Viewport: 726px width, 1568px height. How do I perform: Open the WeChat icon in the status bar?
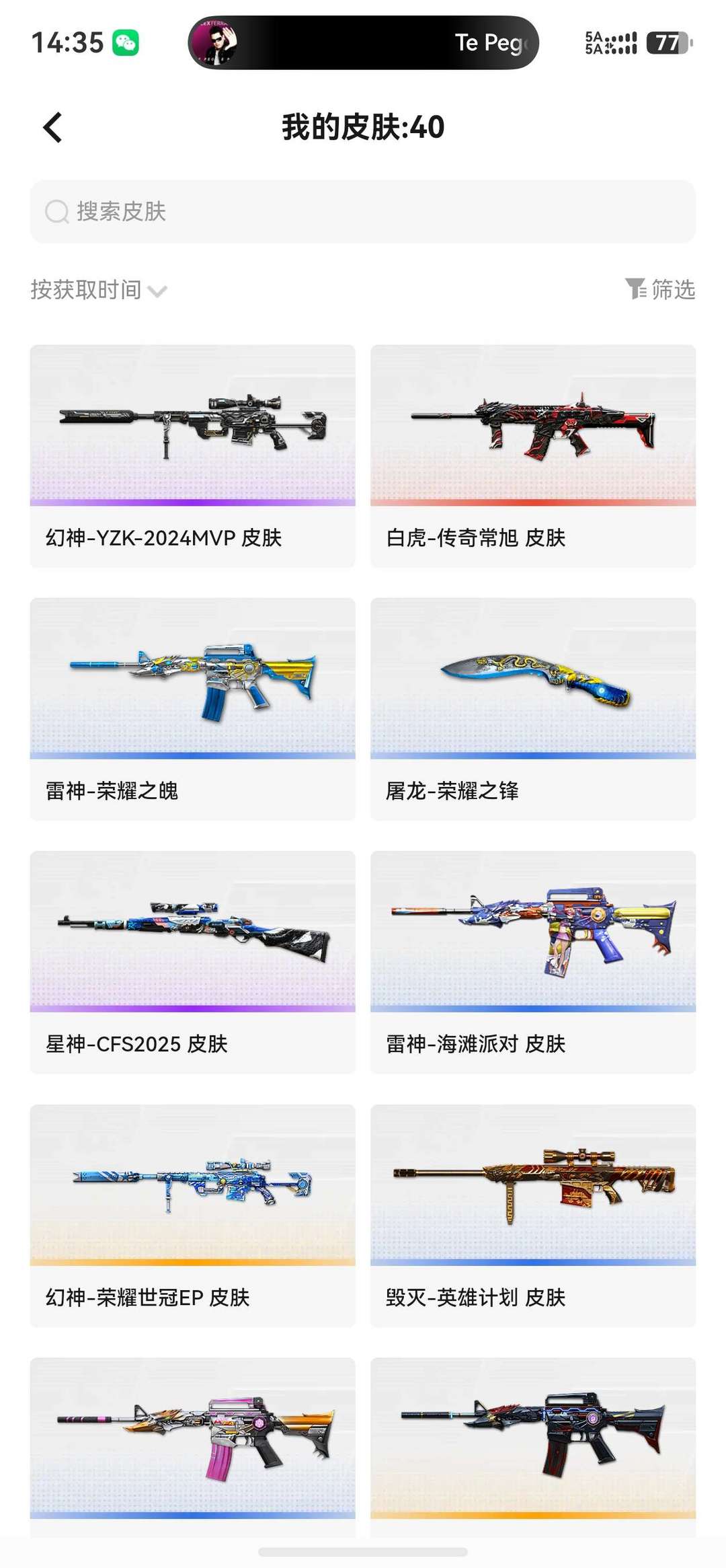coord(127,42)
